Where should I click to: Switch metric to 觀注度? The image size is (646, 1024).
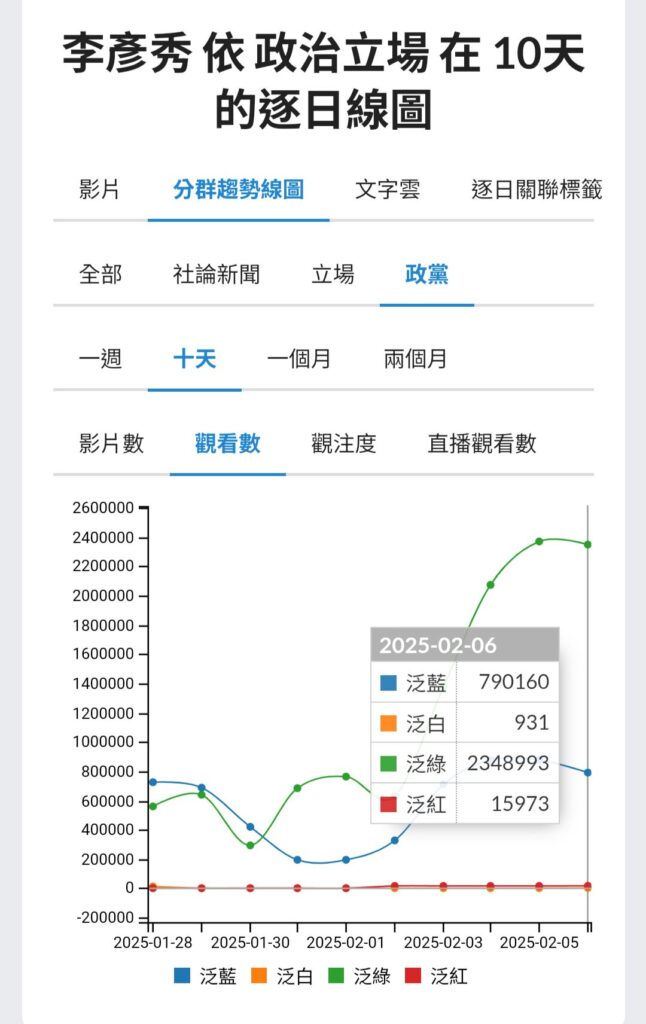coord(344,444)
